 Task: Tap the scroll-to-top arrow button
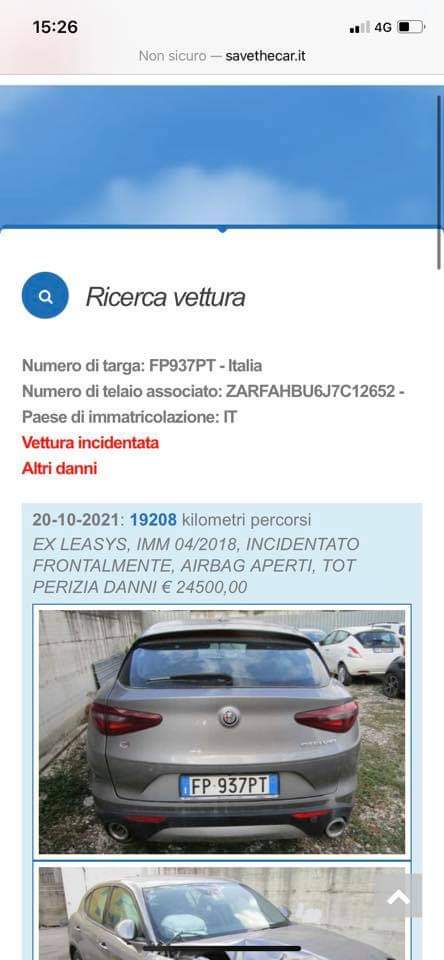(x=399, y=896)
